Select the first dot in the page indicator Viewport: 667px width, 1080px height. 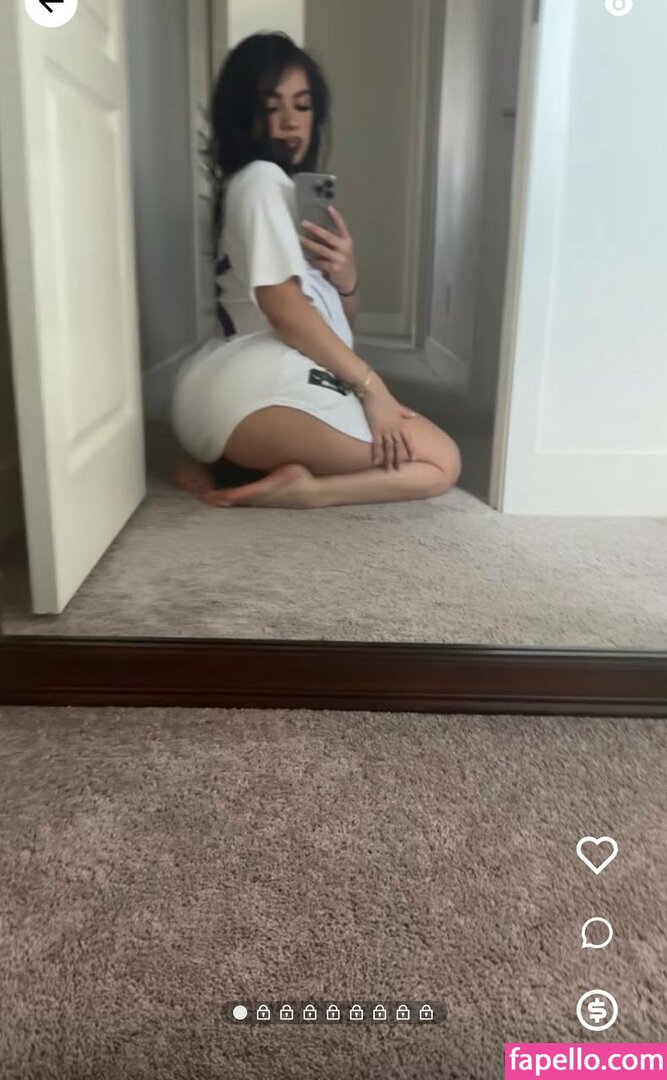coord(240,1012)
